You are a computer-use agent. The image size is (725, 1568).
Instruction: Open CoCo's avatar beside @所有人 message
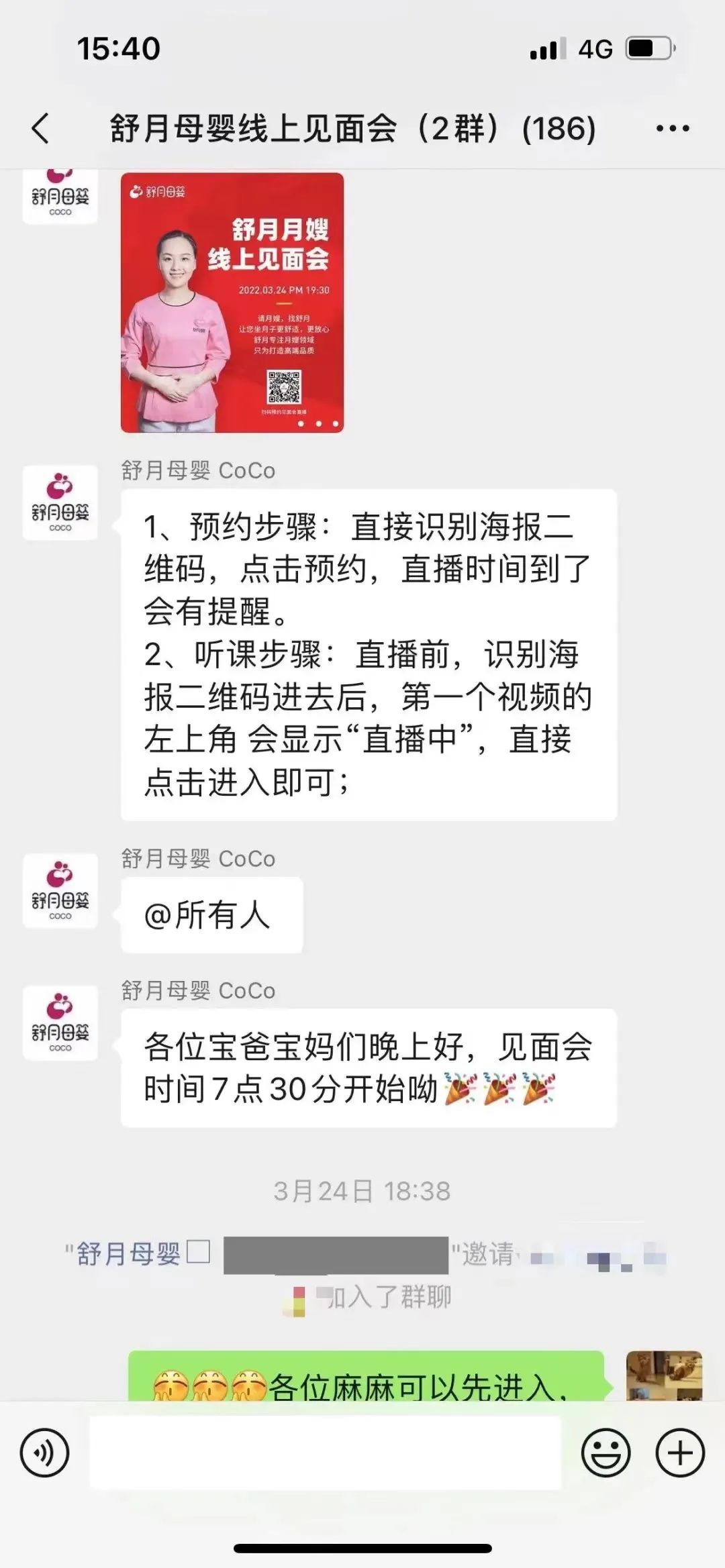pyautogui.click(x=60, y=891)
